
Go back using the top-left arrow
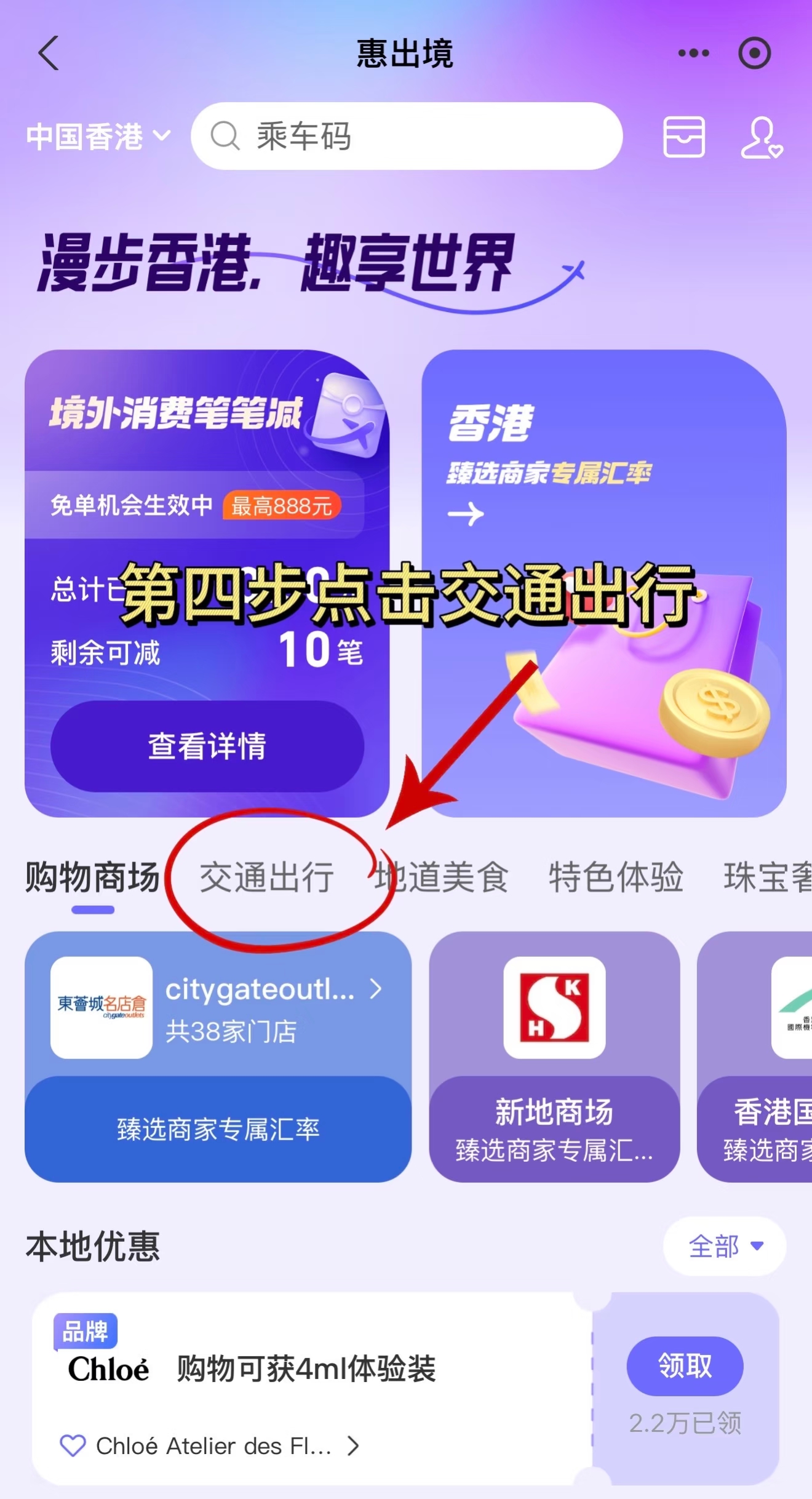[x=48, y=53]
